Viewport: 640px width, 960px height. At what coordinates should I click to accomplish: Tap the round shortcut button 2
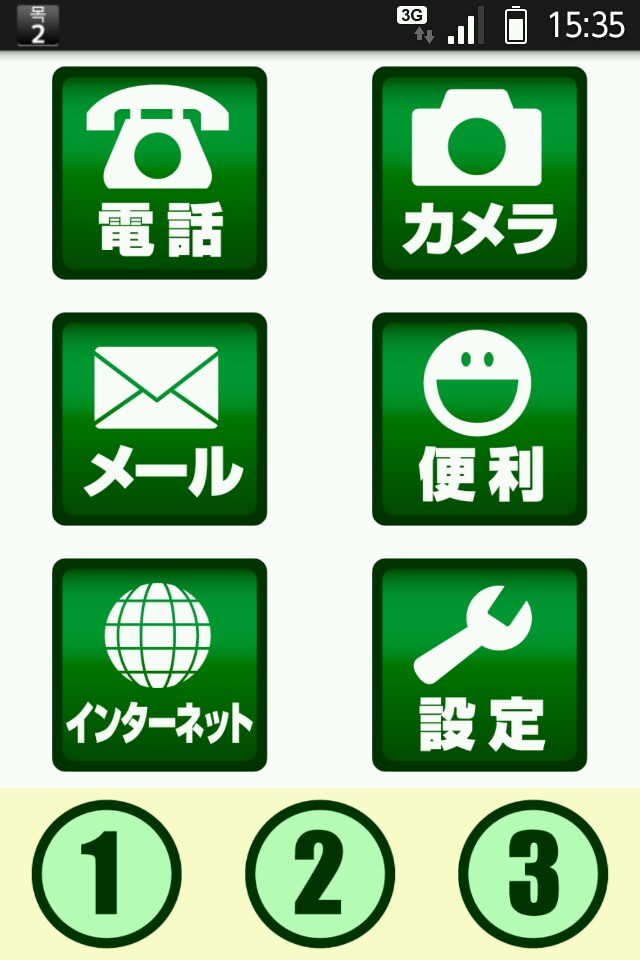pyautogui.click(x=320, y=874)
